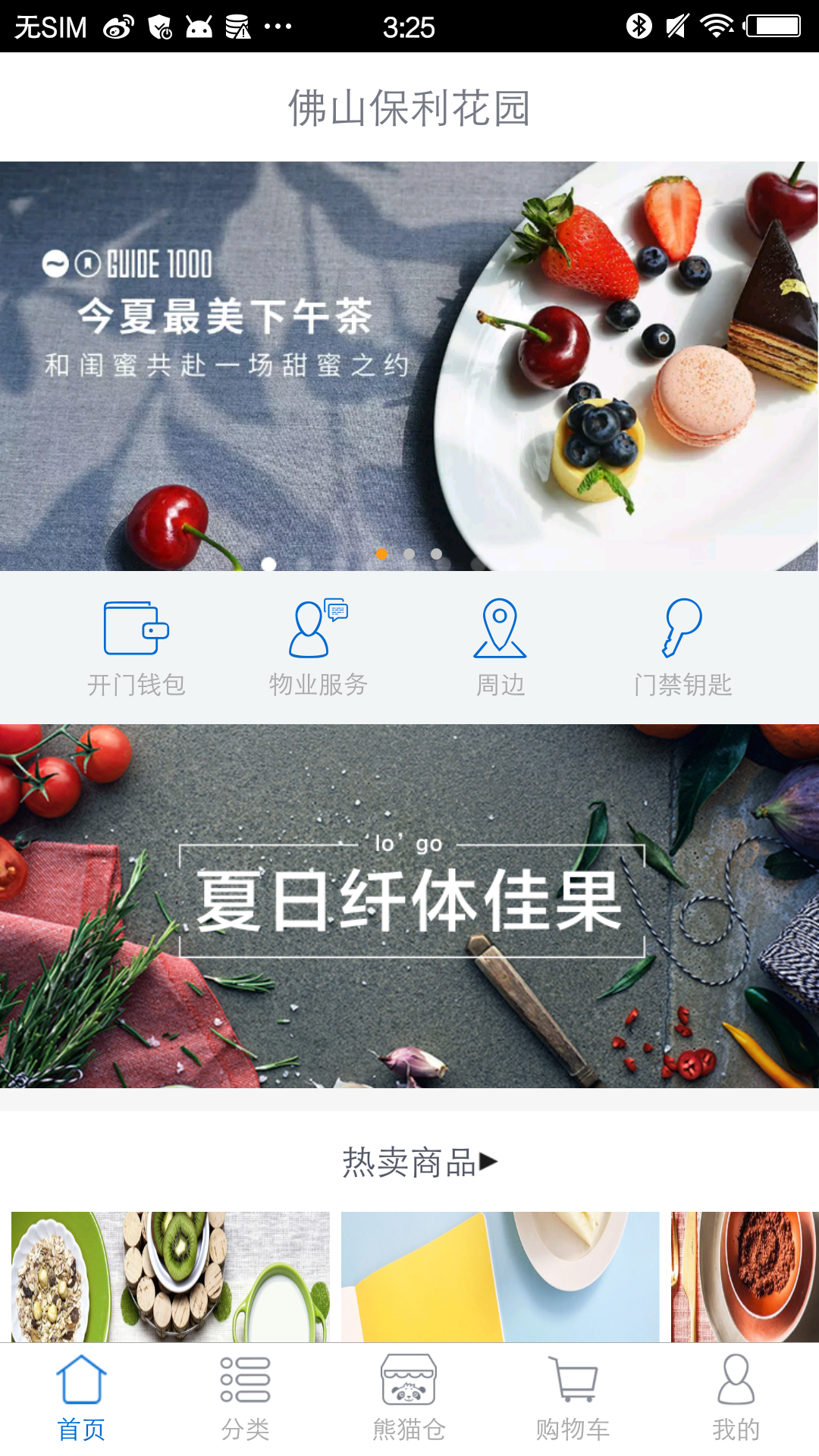Open the yellow and blue product card

500,1276
